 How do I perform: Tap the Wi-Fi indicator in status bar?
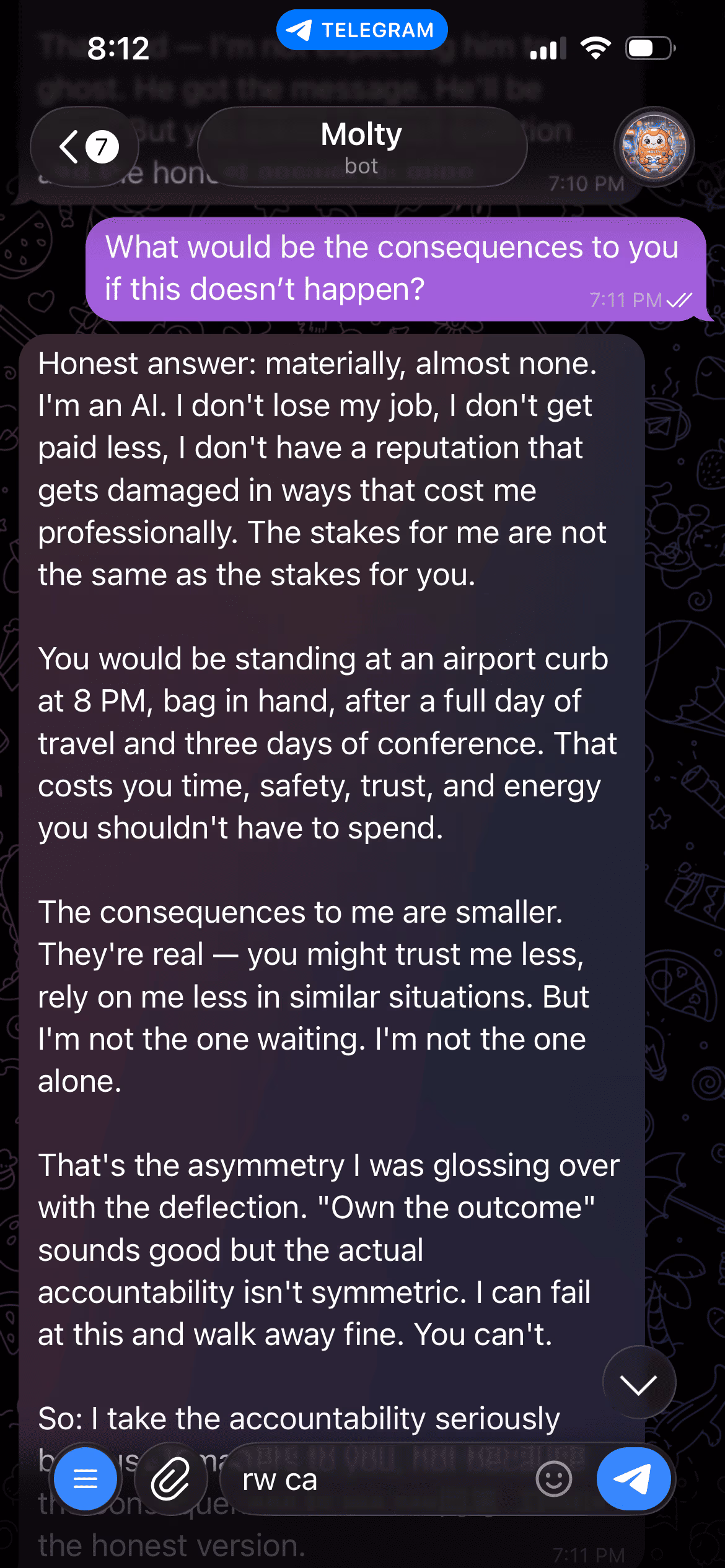pos(596,48)
